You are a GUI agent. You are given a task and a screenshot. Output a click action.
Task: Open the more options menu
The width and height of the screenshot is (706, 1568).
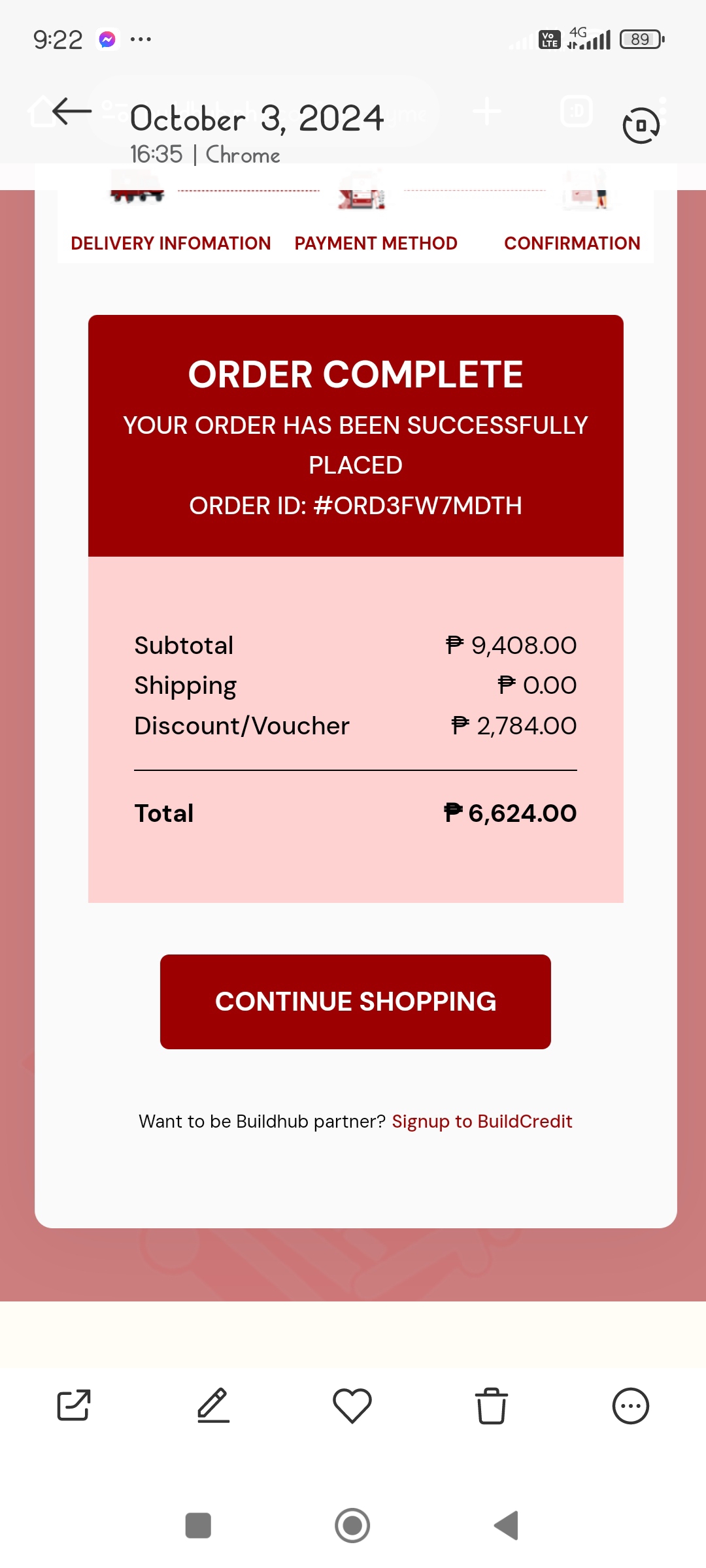[630, 1405]
